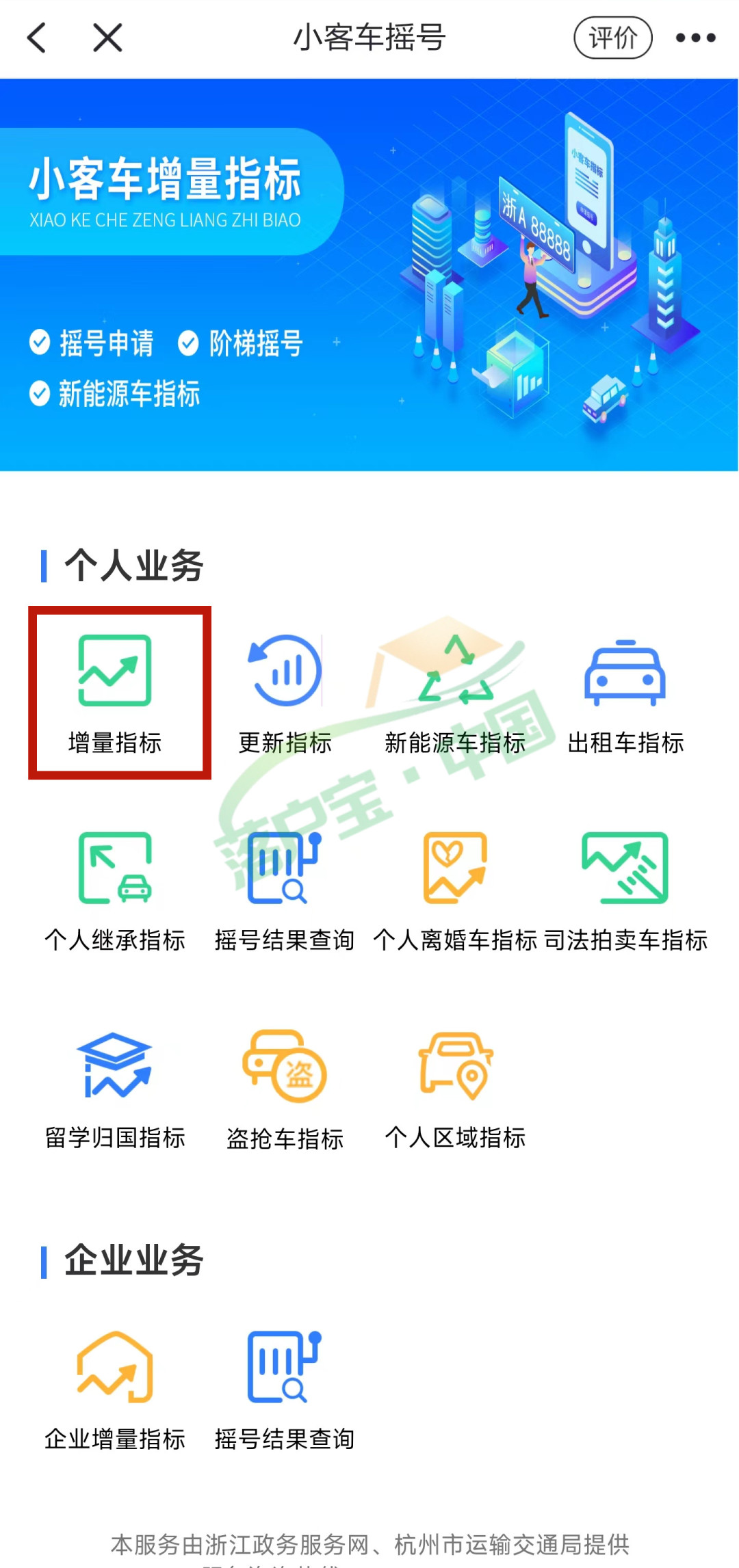
Task: Tap the 出租车指标 taxi icon
Action: pyautogui.click(x=624, y=672)
